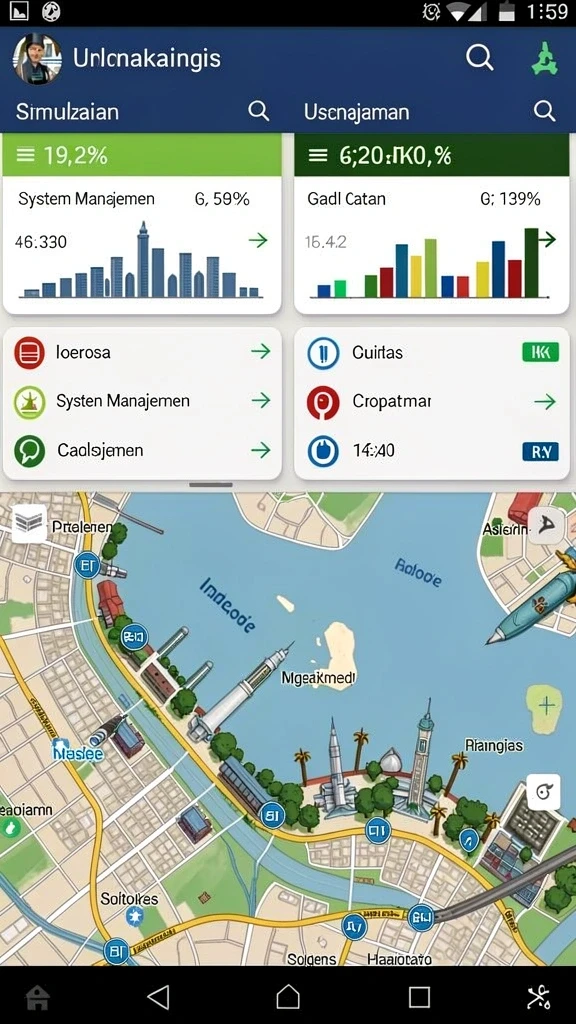Tap the navigation arrow button on the map
This screenshot has width=576, height=1024.
pyautogui.click(x=546, y=524)
